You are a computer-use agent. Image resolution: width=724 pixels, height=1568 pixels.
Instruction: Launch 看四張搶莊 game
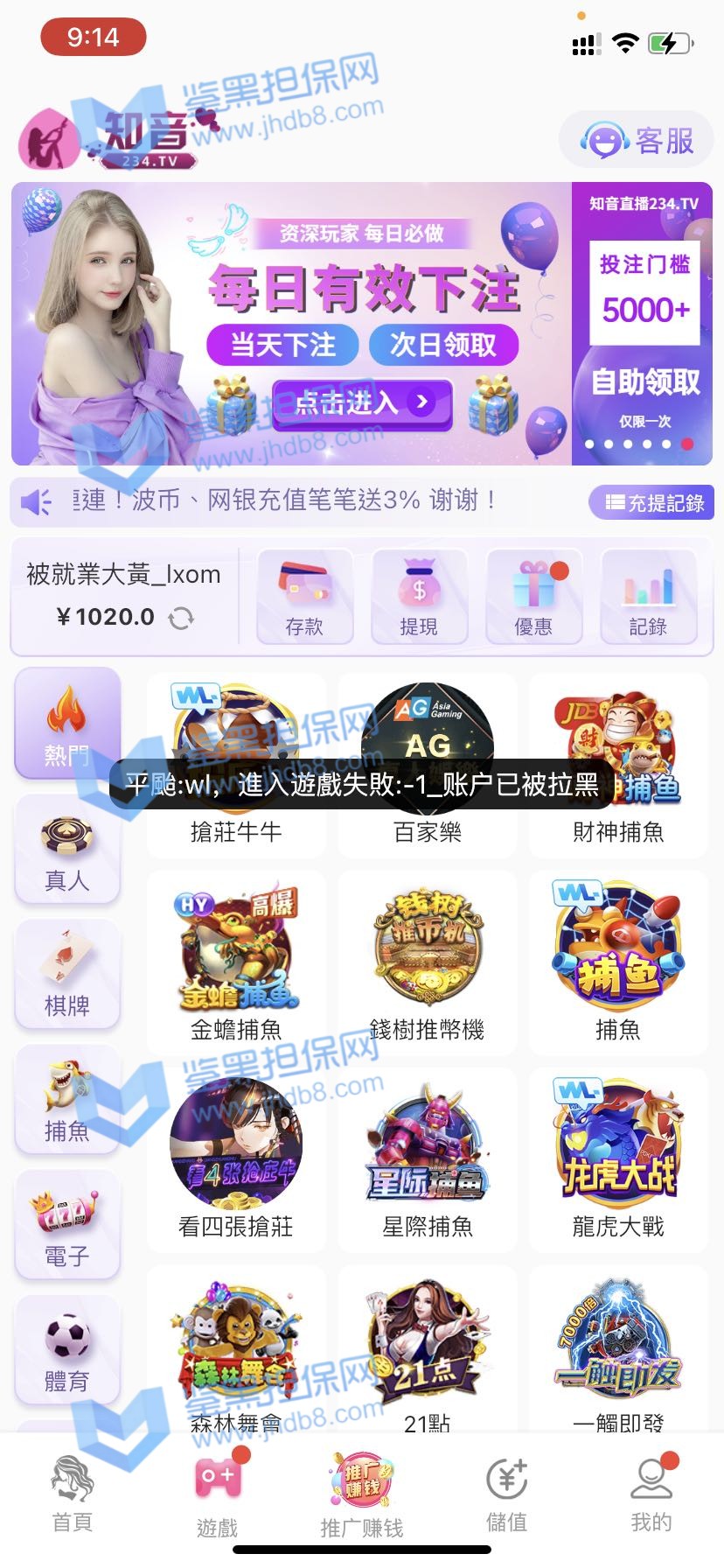pyautogui.click(x=236, y=1159)
